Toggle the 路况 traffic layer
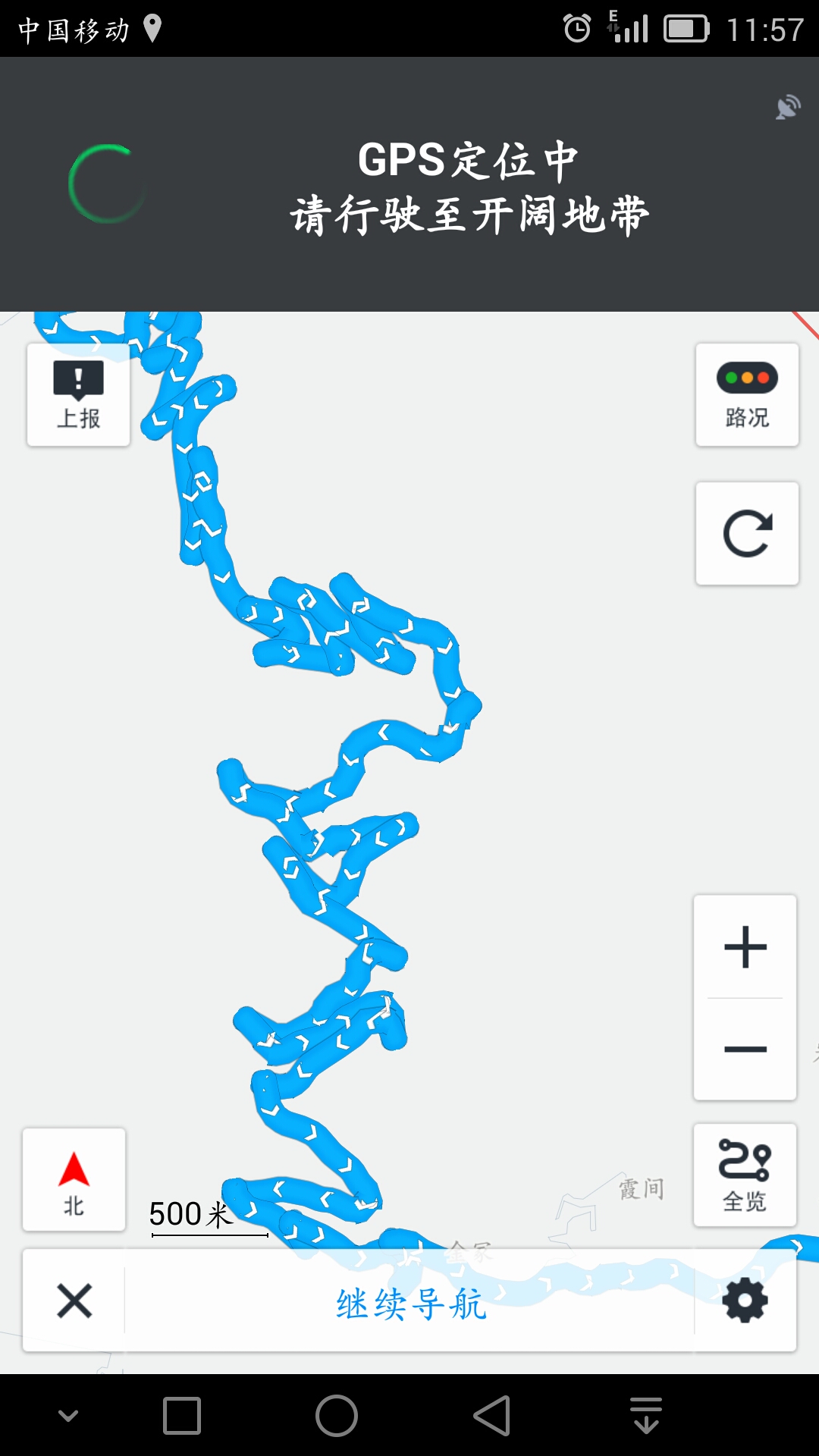819x1456 pixels. [747, 394]
